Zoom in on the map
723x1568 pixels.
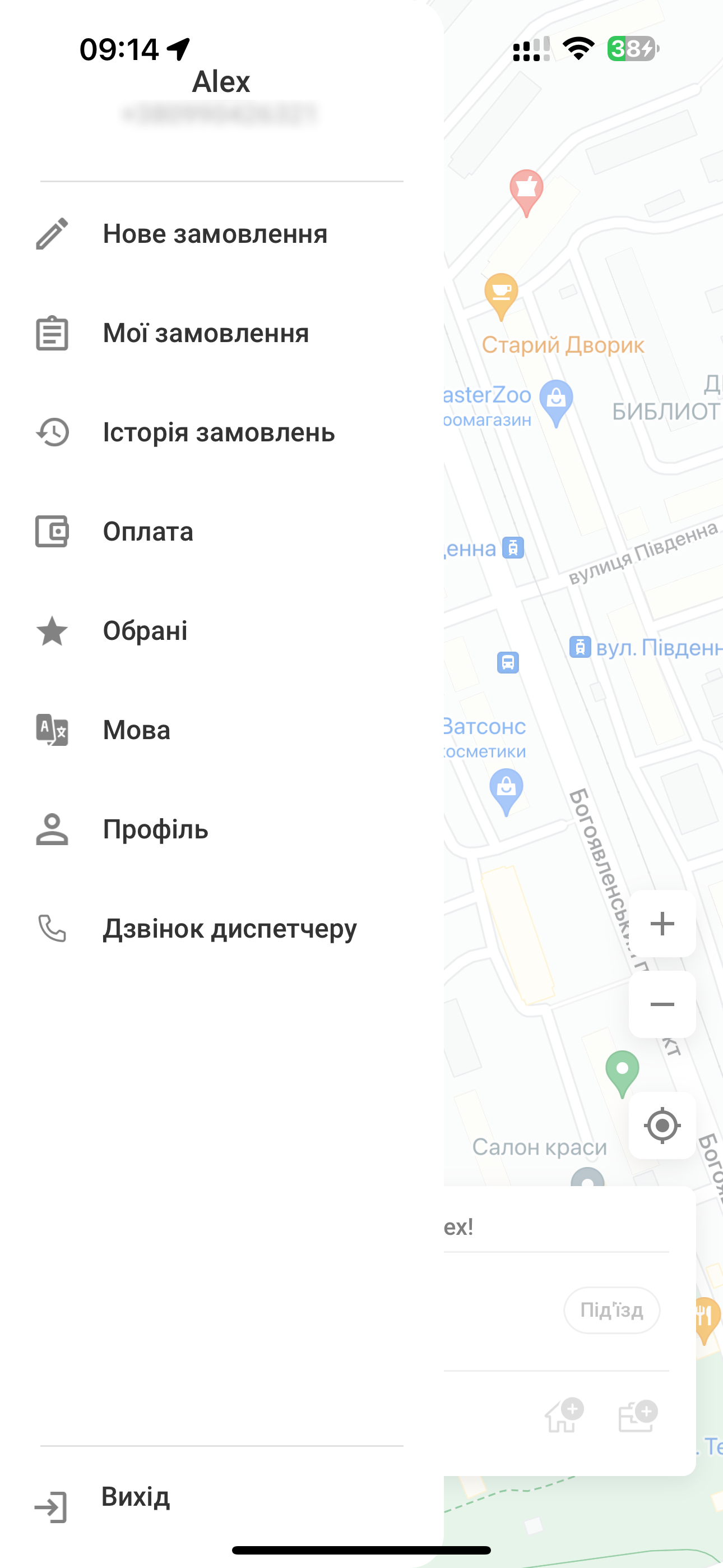coord(661,924)
